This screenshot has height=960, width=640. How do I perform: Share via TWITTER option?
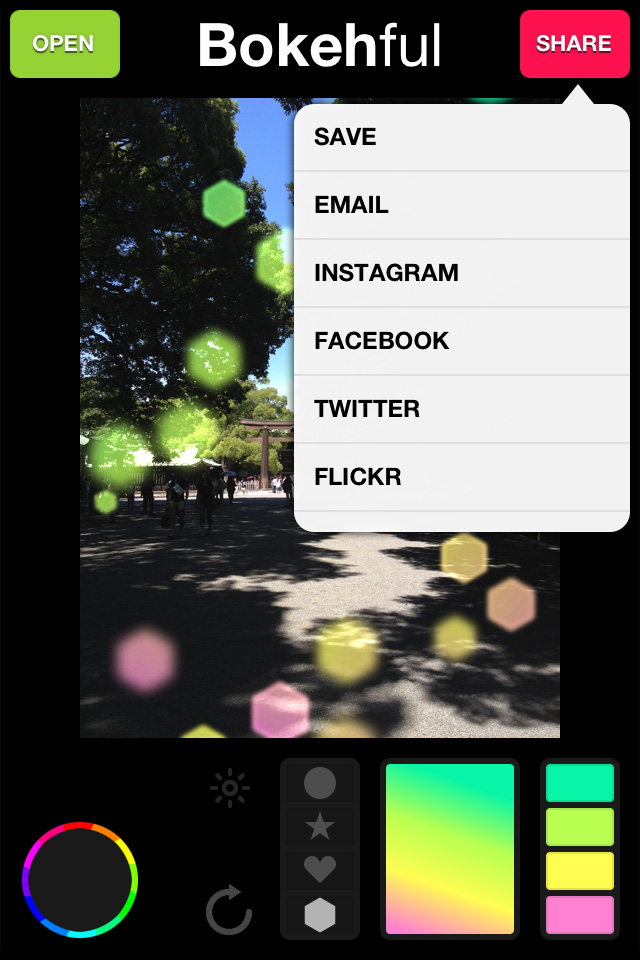click(461, 409)
